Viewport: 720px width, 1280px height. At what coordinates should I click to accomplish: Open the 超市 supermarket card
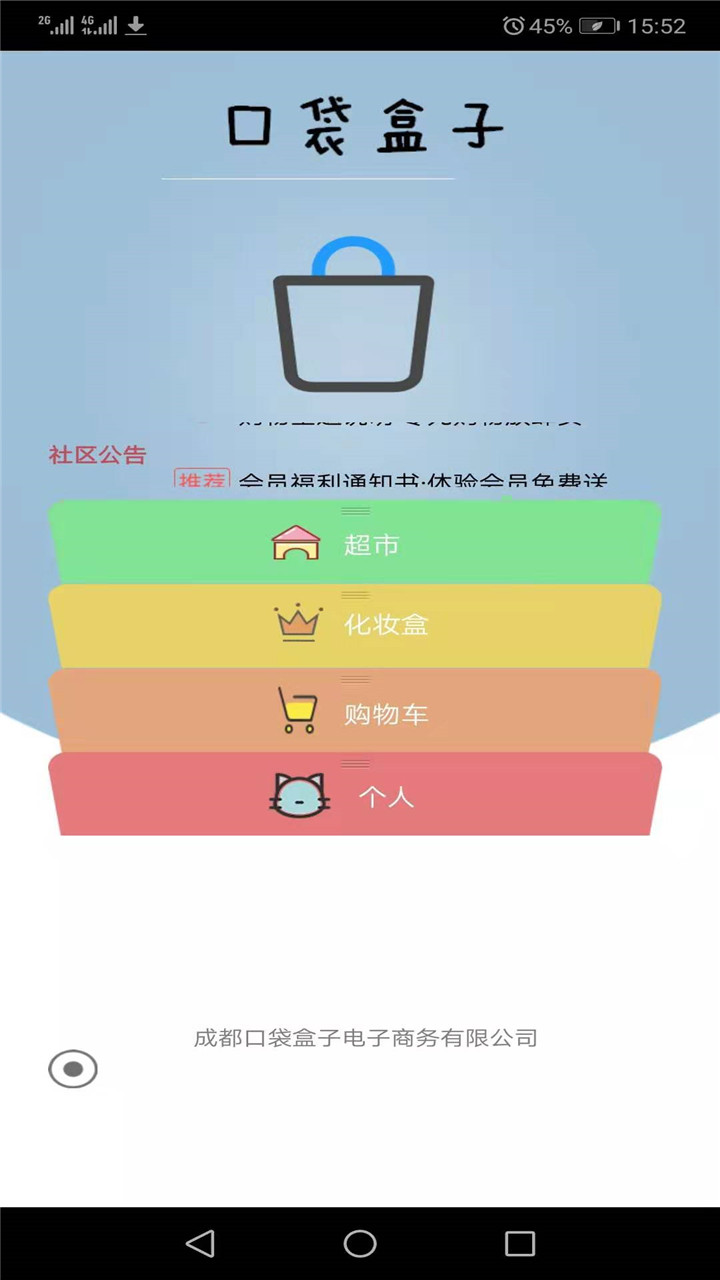coord(355,543)
